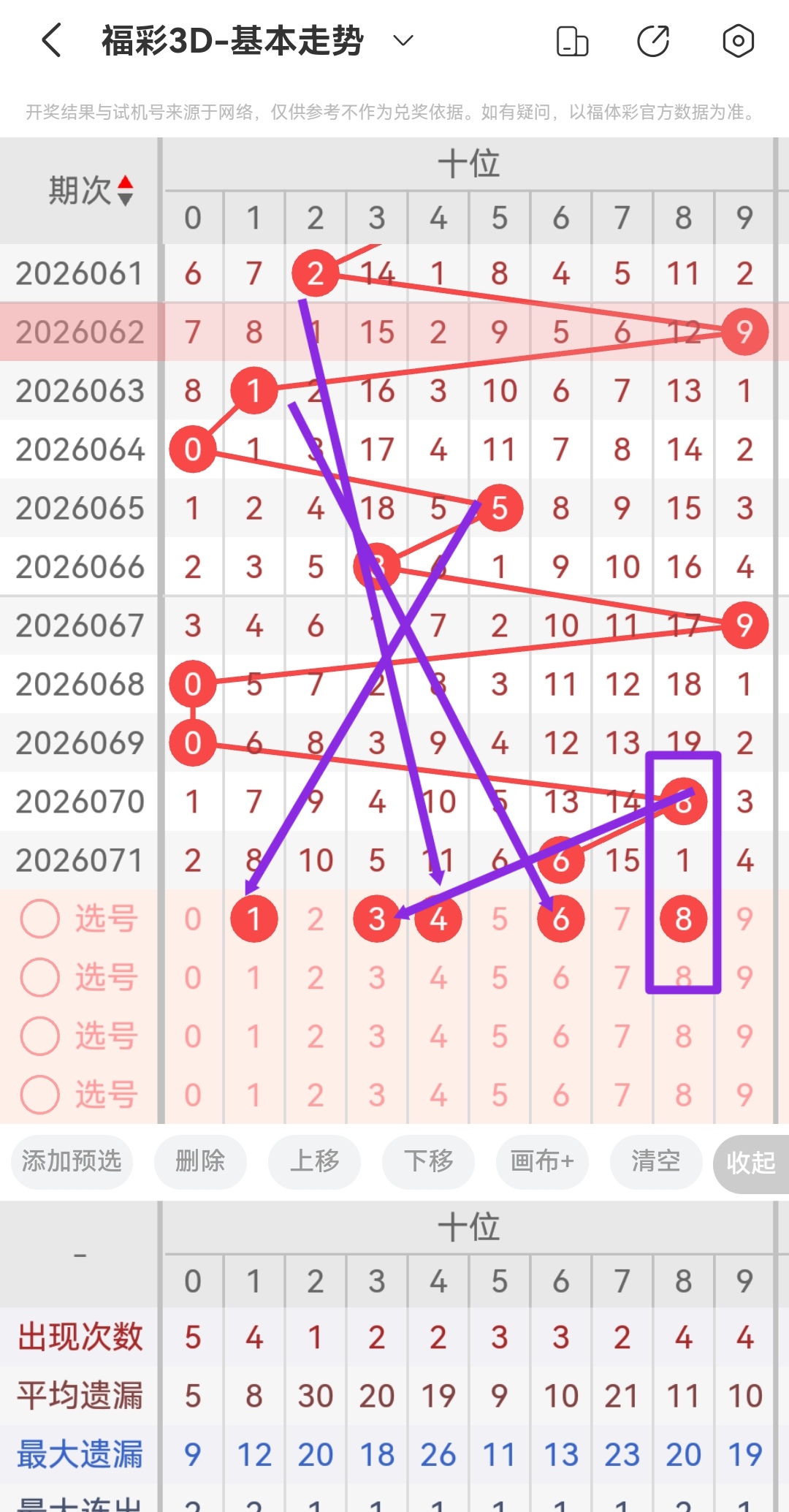The width and height of the screenshot is (789, 1512).
Task: Open the 画布+ canvas tool
Action: [541, 1162]
